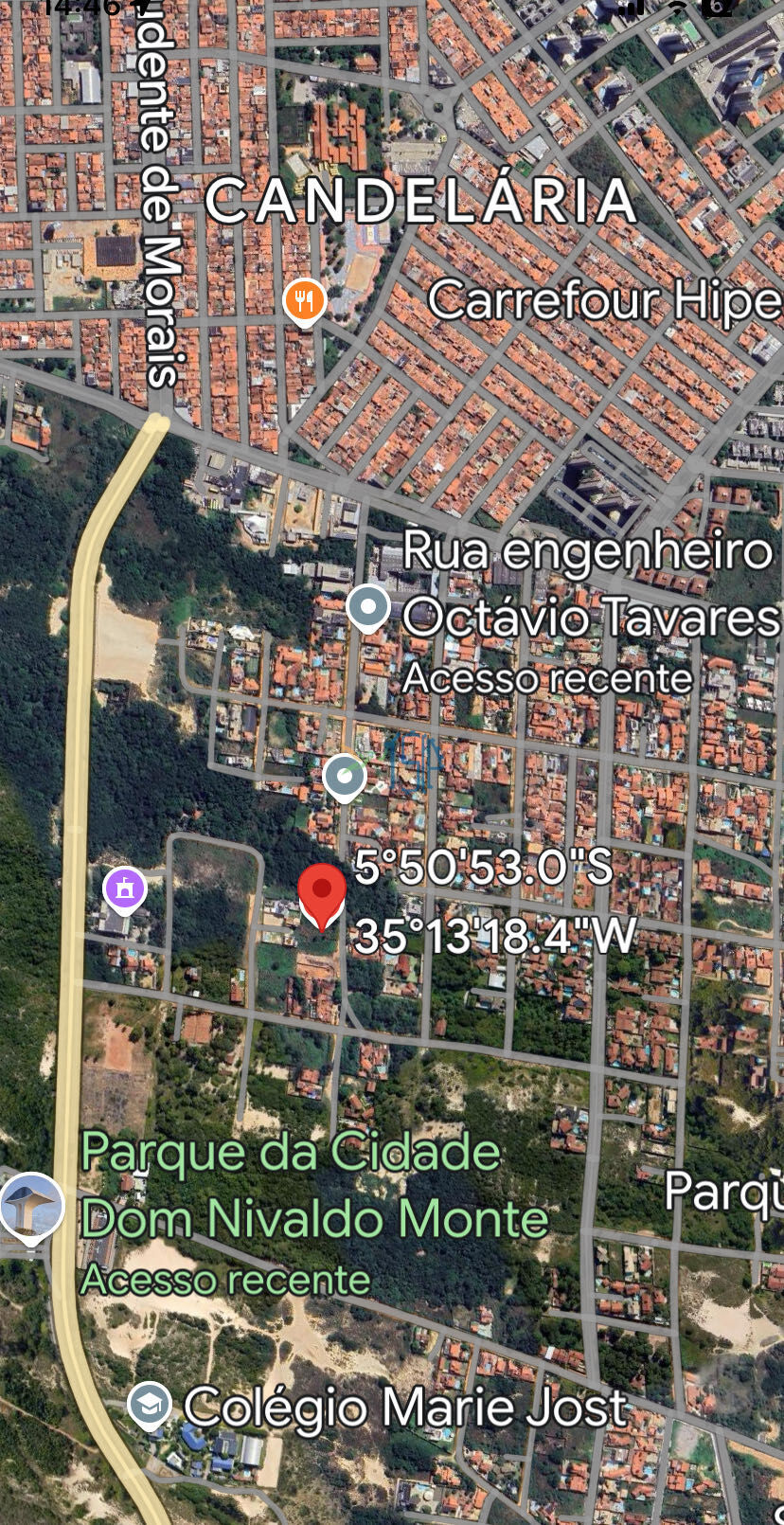Tap the unlabeled gray pin above the red pin
Image resolution: width=784 pixels, height=1525 pixels.
click(x=345, y=777)
